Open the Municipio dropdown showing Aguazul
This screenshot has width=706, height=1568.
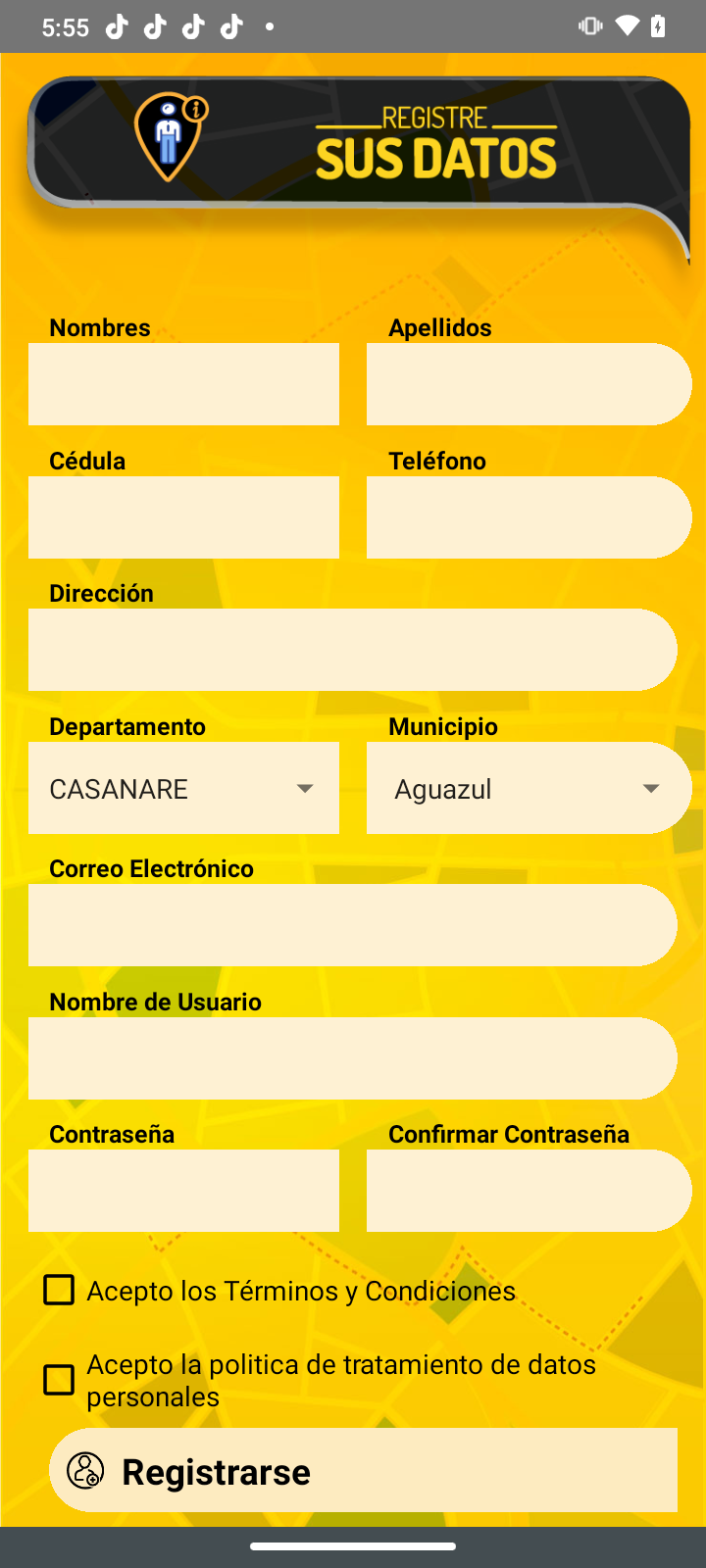529,789
